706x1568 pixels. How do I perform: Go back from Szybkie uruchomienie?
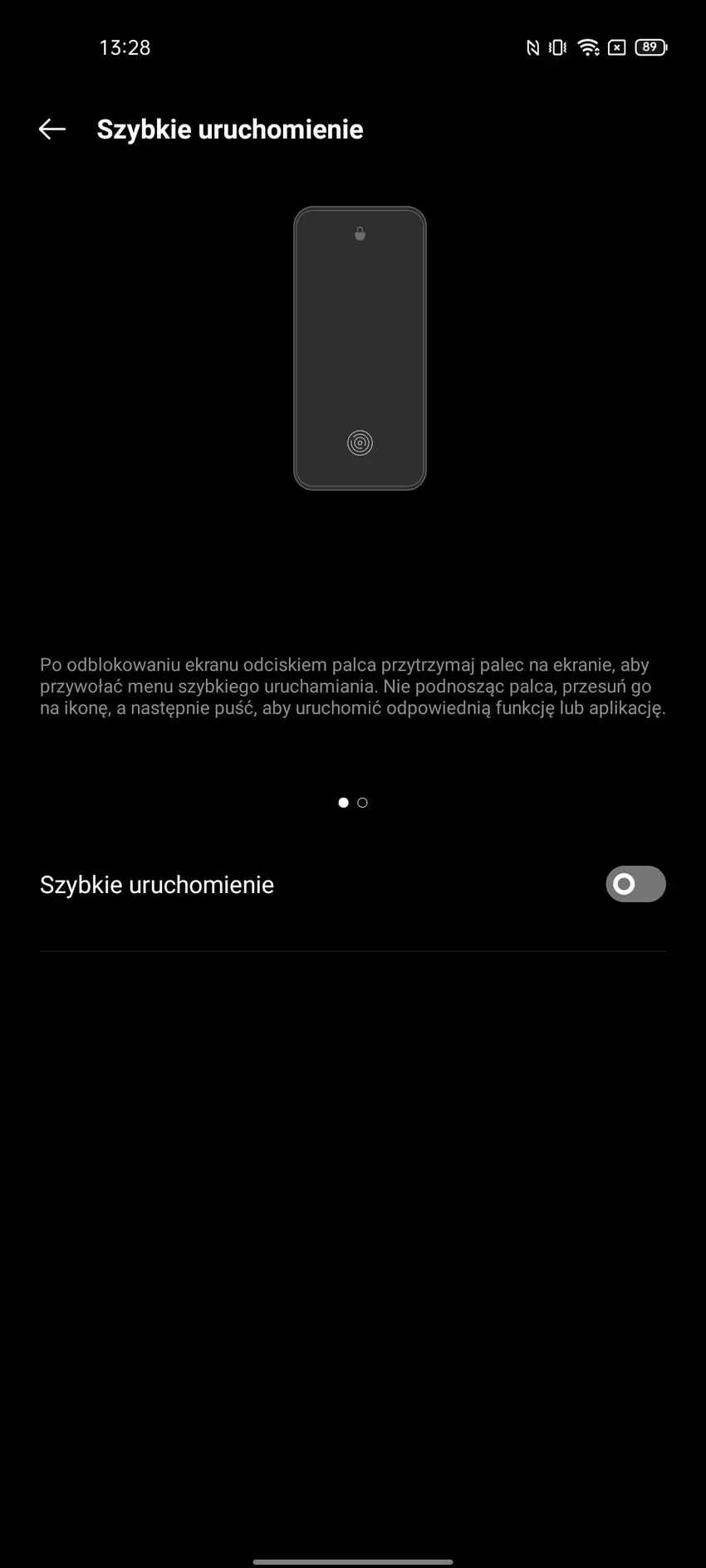coord(52,129)
